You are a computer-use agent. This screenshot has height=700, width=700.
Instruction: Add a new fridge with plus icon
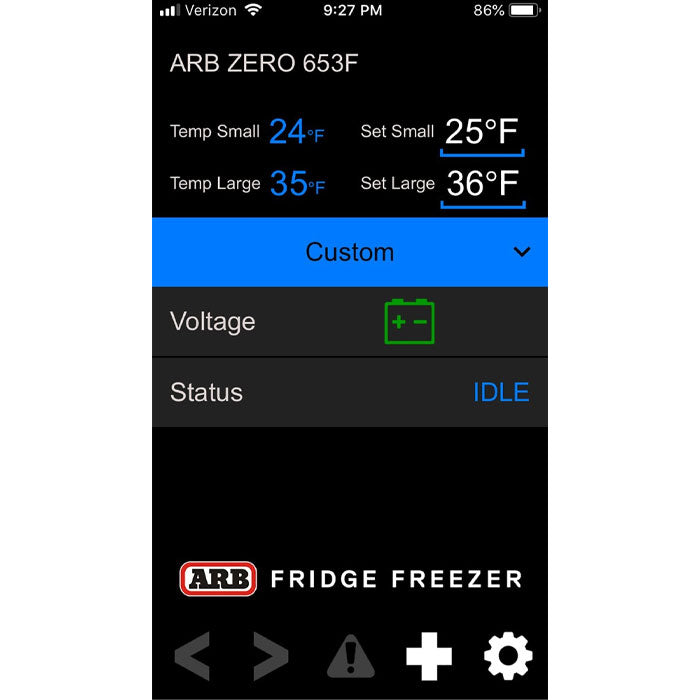pyautogui.click(x=429, y=657)
